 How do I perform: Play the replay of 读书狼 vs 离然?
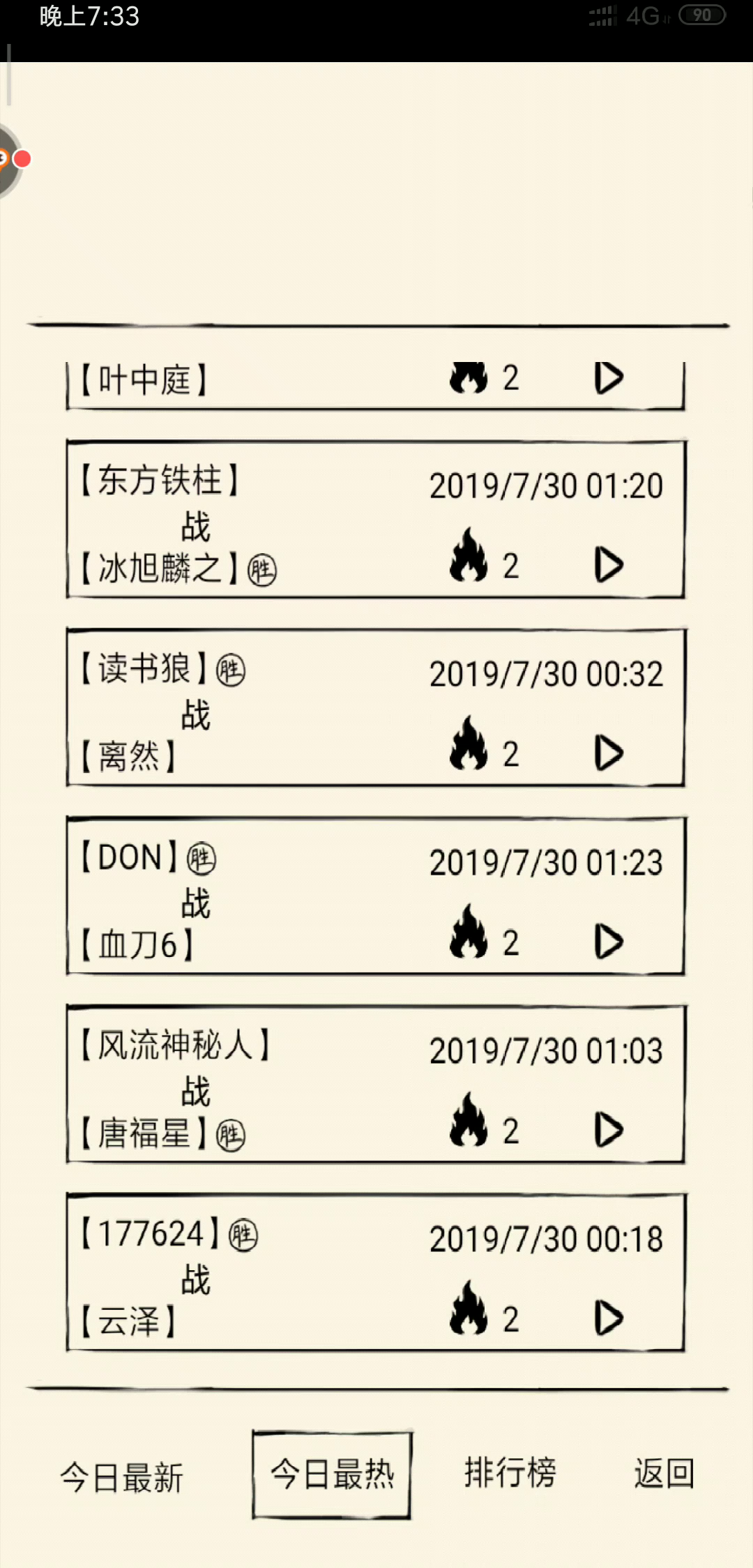[609, 753]
